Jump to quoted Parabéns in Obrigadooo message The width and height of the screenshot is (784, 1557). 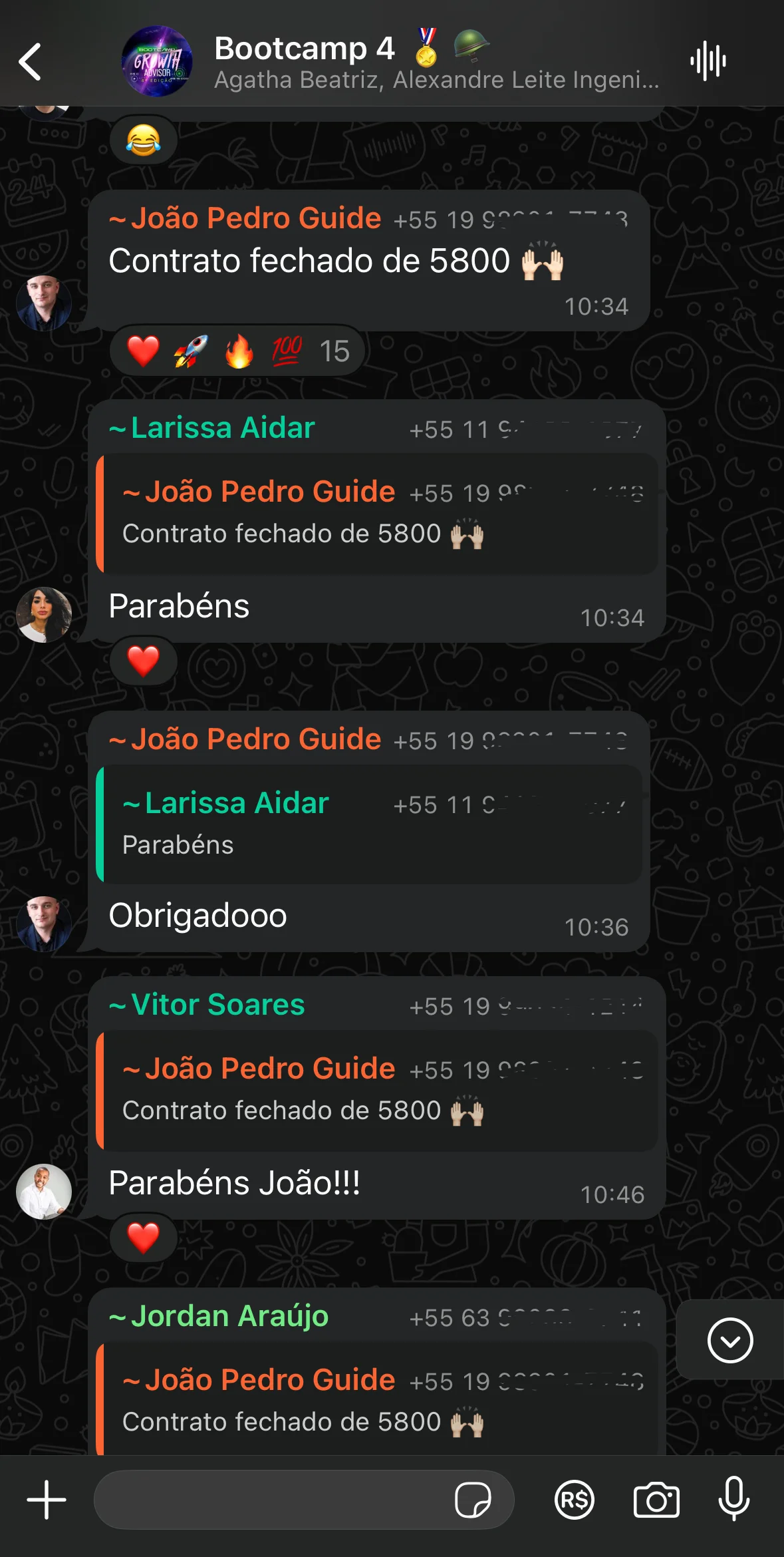tap(369, 824)
